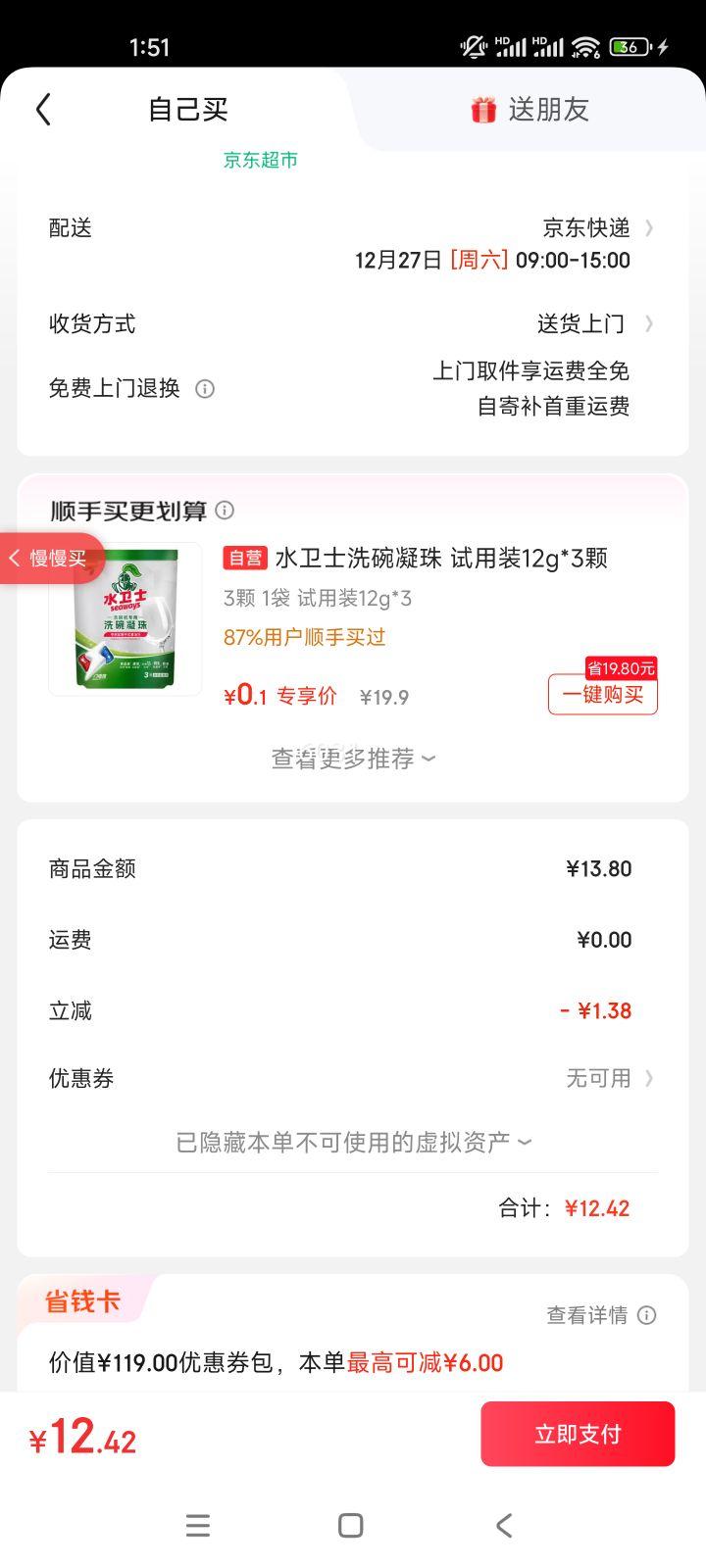Tap the info icon beside 免费上门退换
The height and width of the screenshot is (1568, 706).
tap(205, 389)
